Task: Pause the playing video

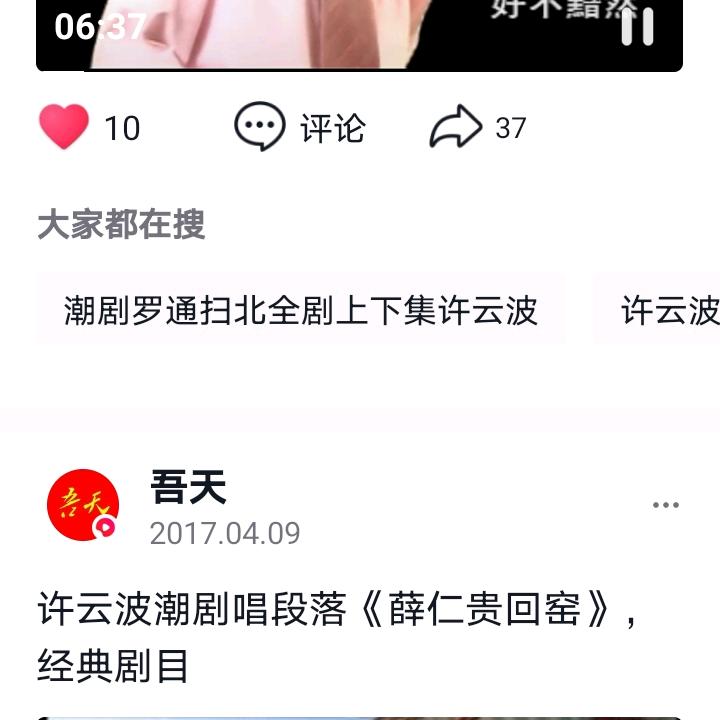Action: pyautogui.click(x=637, y=27)
